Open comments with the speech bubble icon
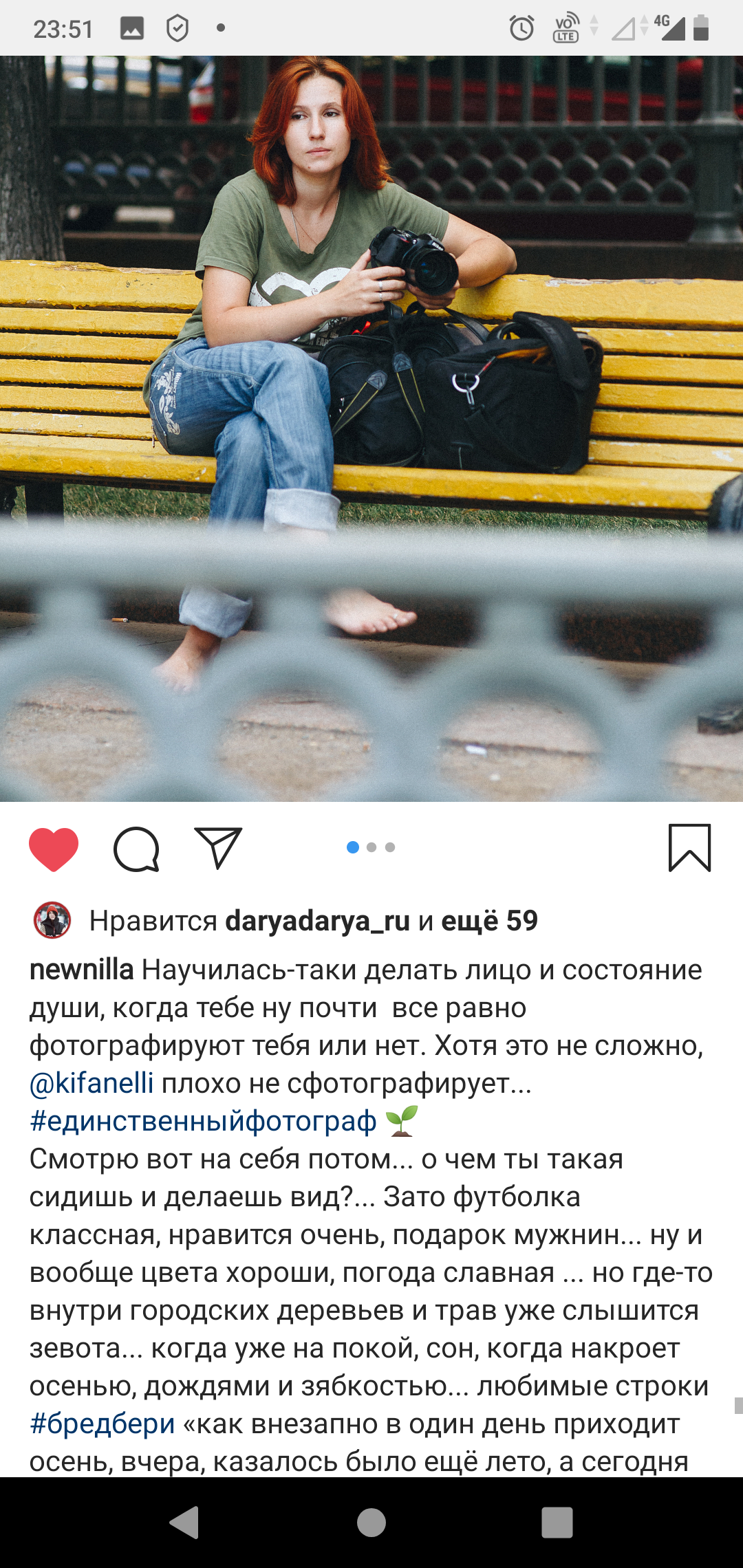Image resolution: width=743 pixels, height=1568 pixels. pos(136,849)
